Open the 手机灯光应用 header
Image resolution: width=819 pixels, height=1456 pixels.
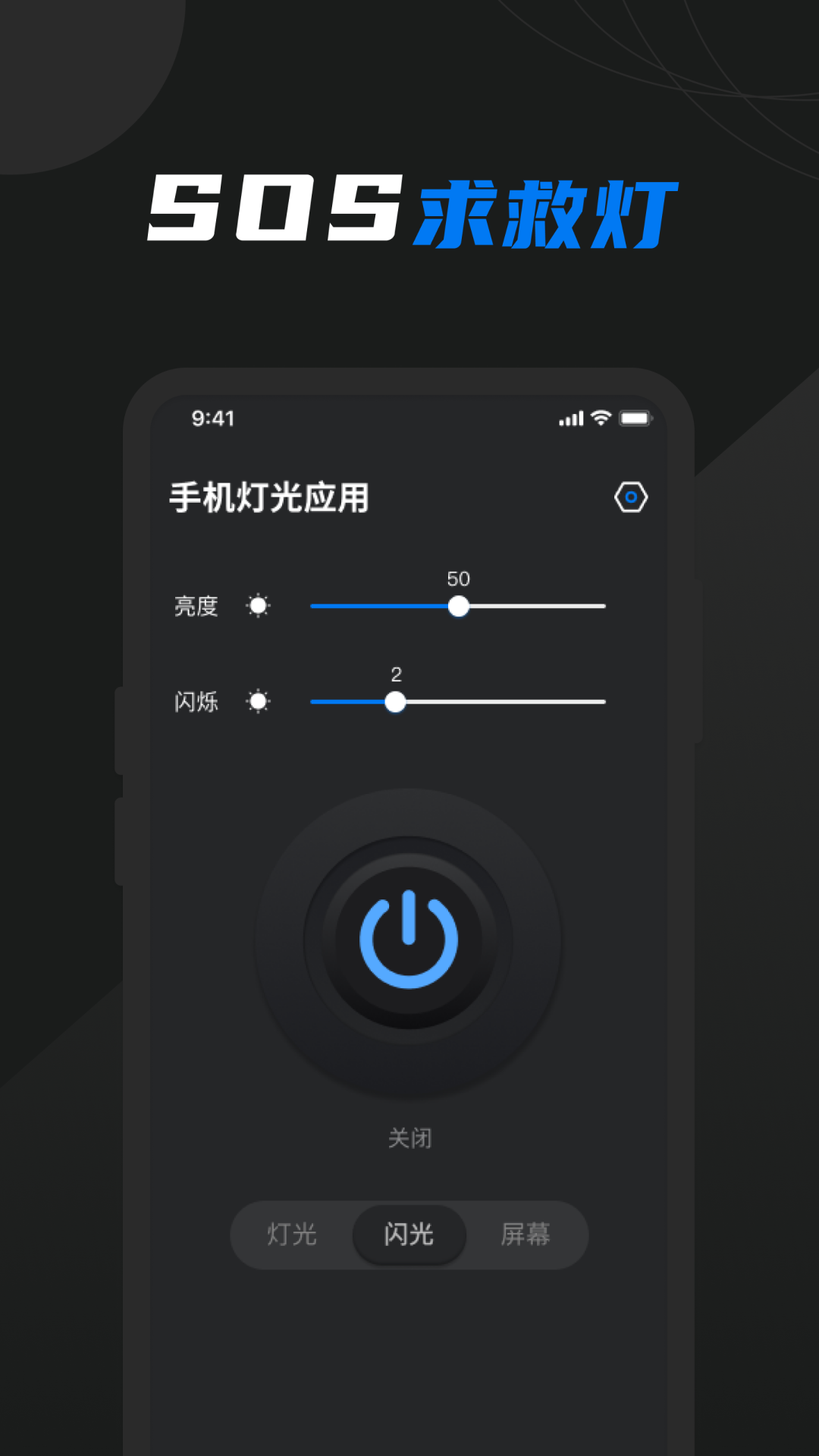point(269,497)
